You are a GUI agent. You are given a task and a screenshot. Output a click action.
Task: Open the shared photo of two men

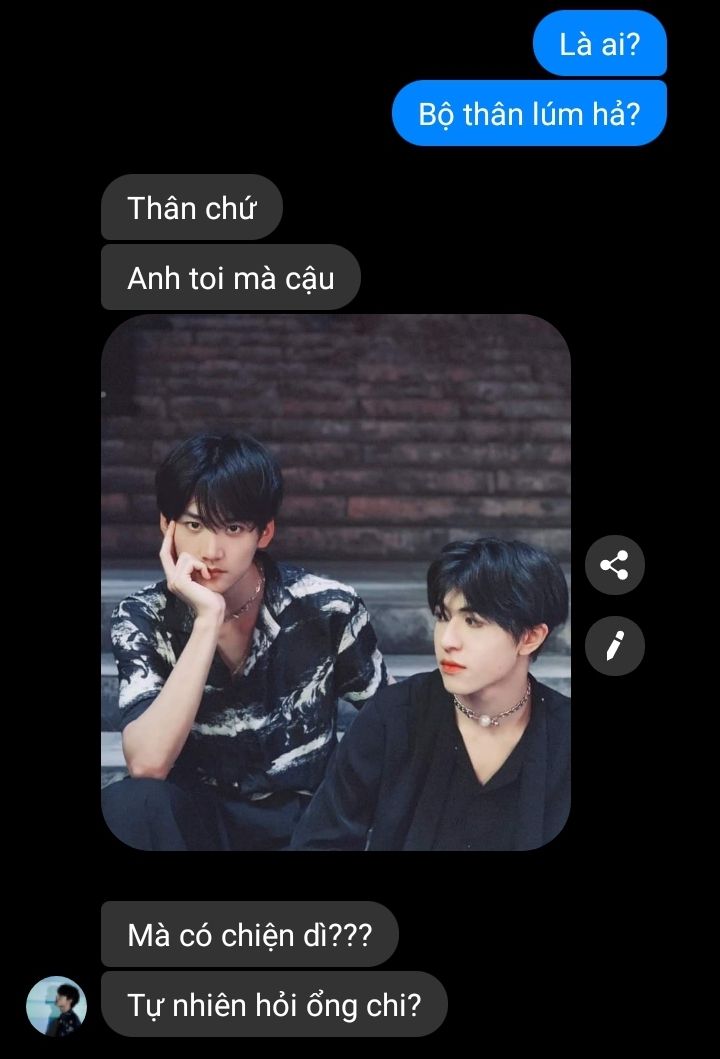(336, 582)
